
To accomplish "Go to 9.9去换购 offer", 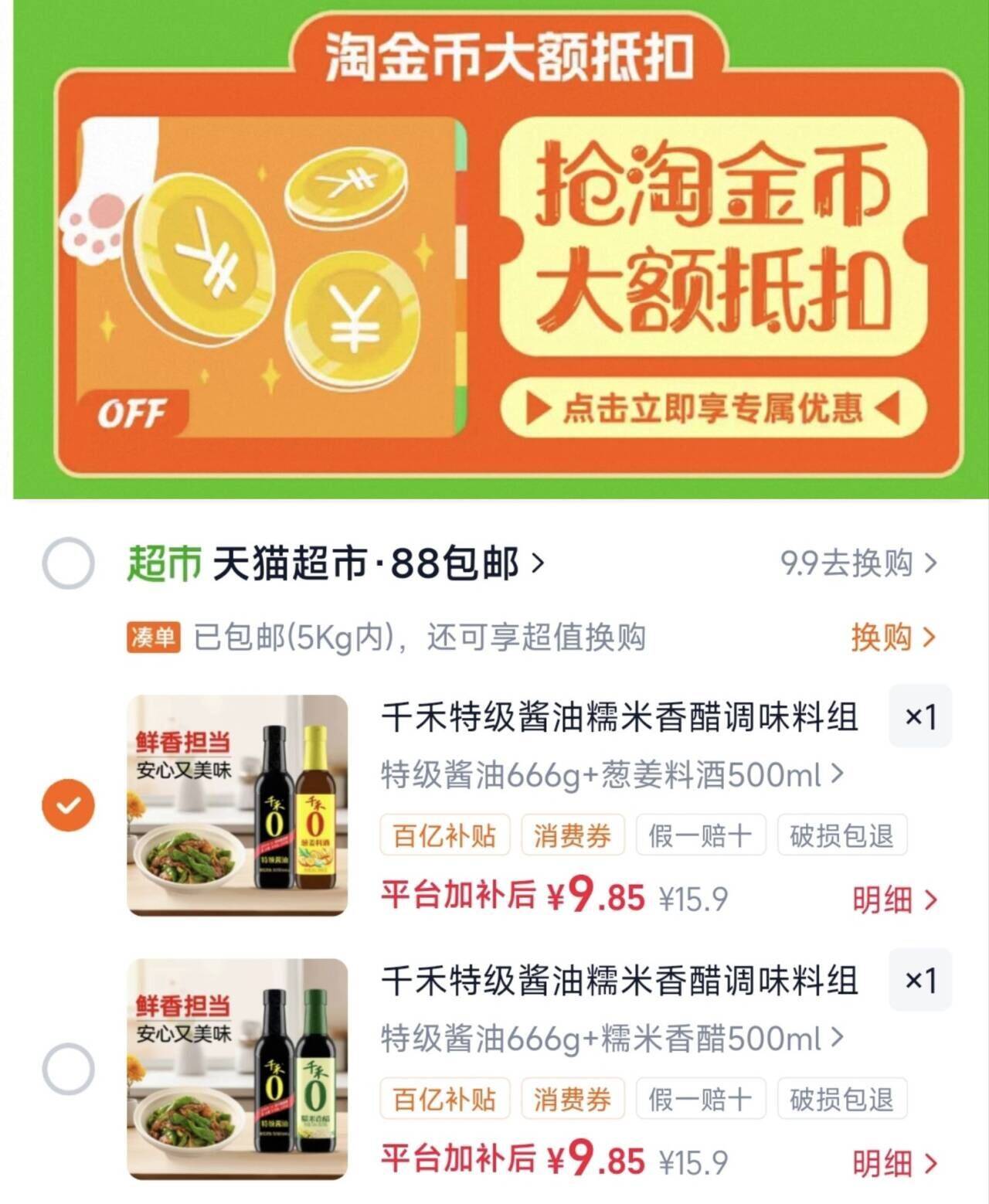I will [x=859, y=563].
